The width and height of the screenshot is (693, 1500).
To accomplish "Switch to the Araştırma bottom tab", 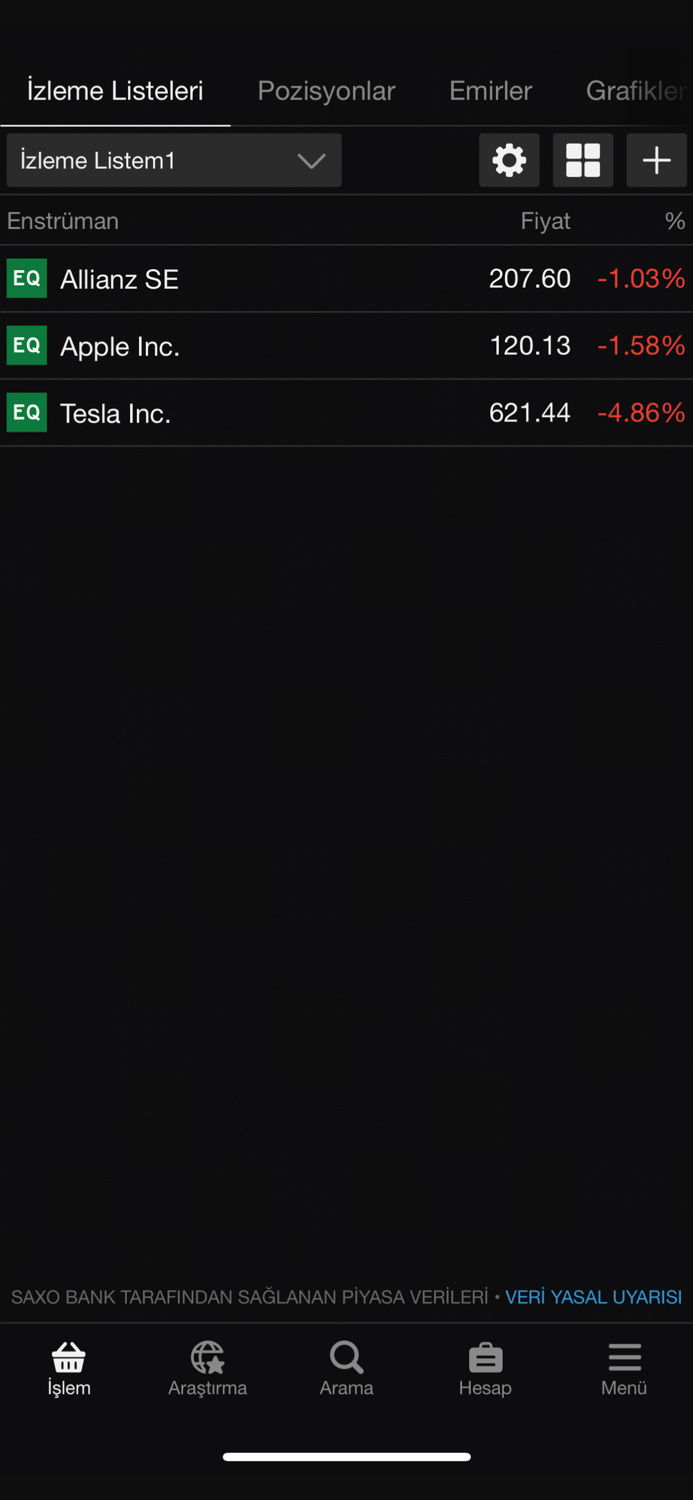I will click(208, 1369).
